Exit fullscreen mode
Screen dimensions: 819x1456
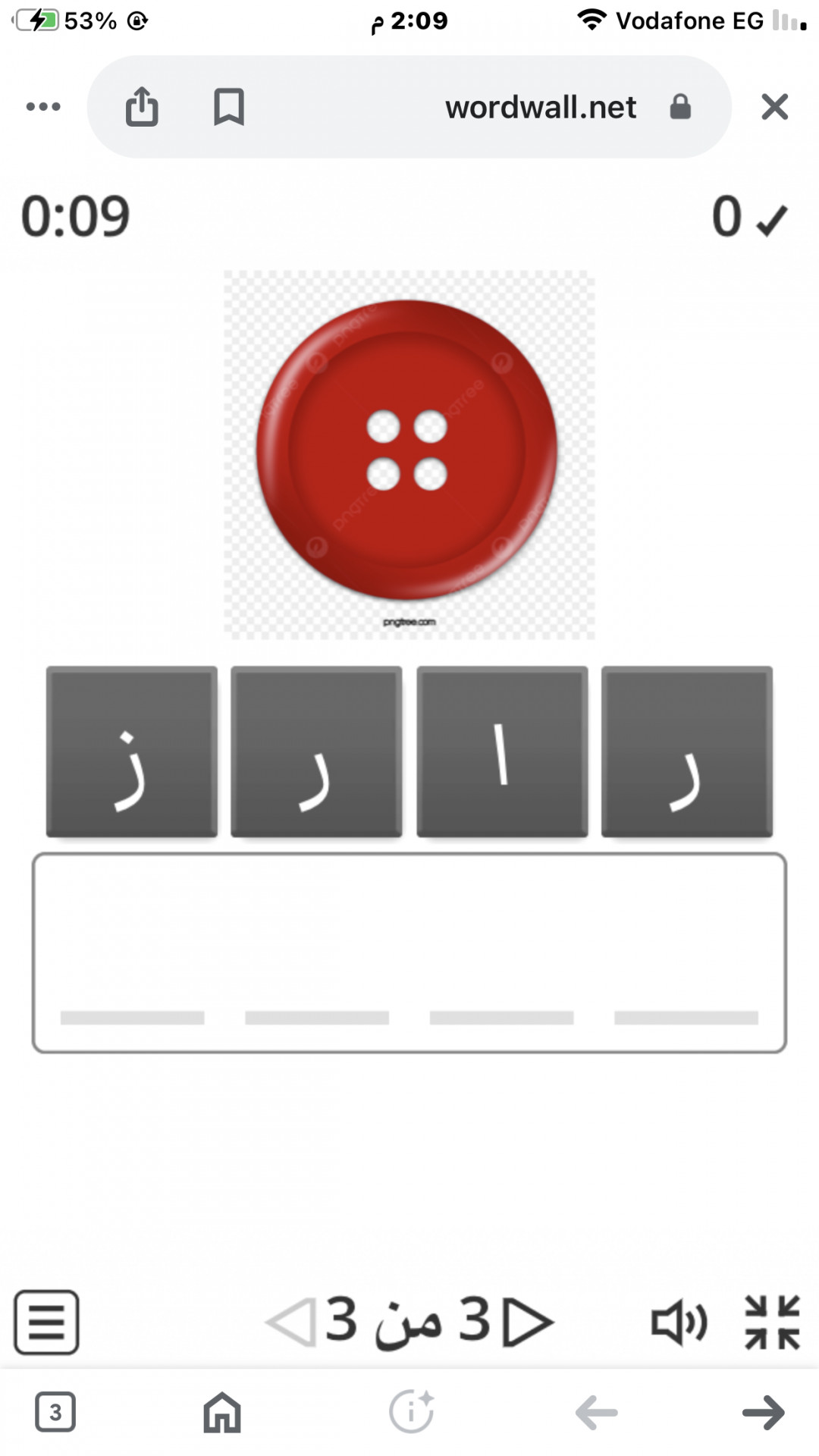point(772,1322)
